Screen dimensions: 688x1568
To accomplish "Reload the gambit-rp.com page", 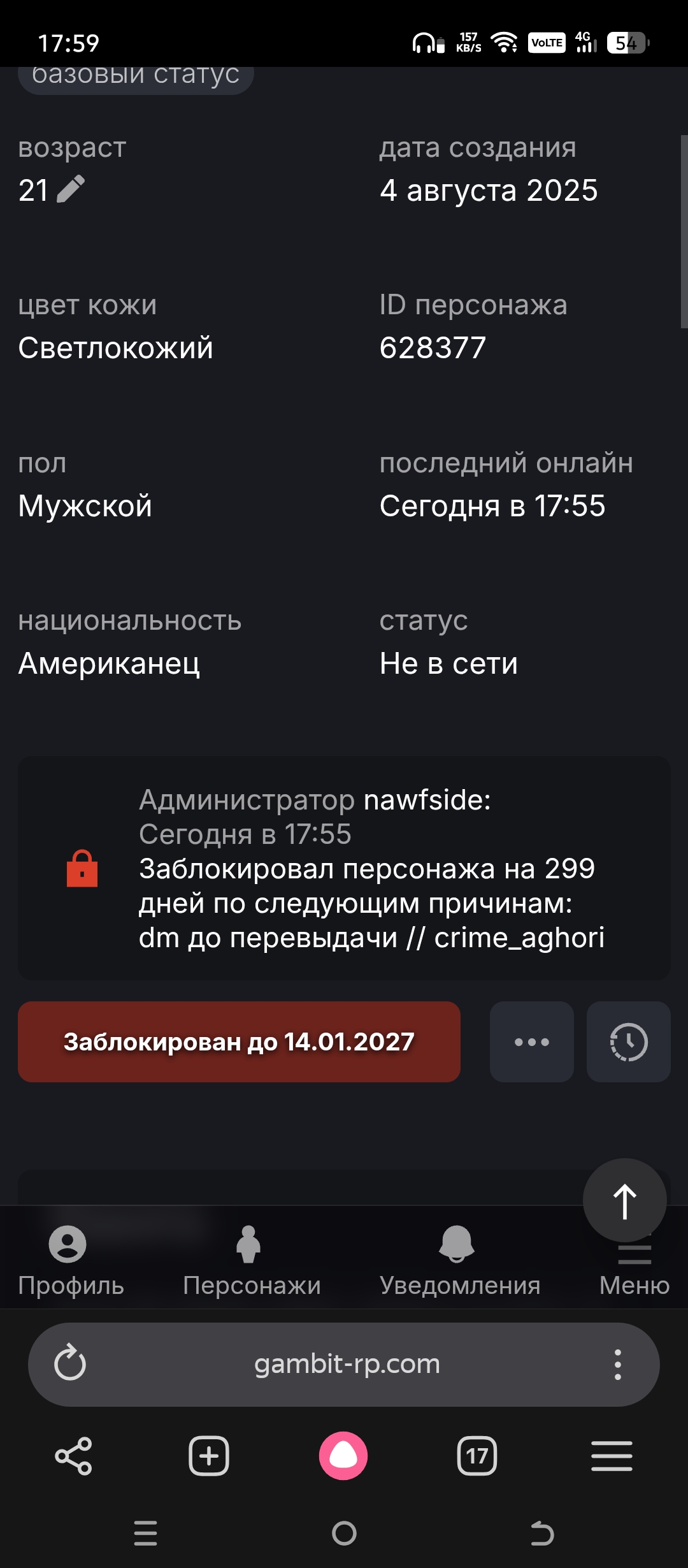I will 70,1365.
